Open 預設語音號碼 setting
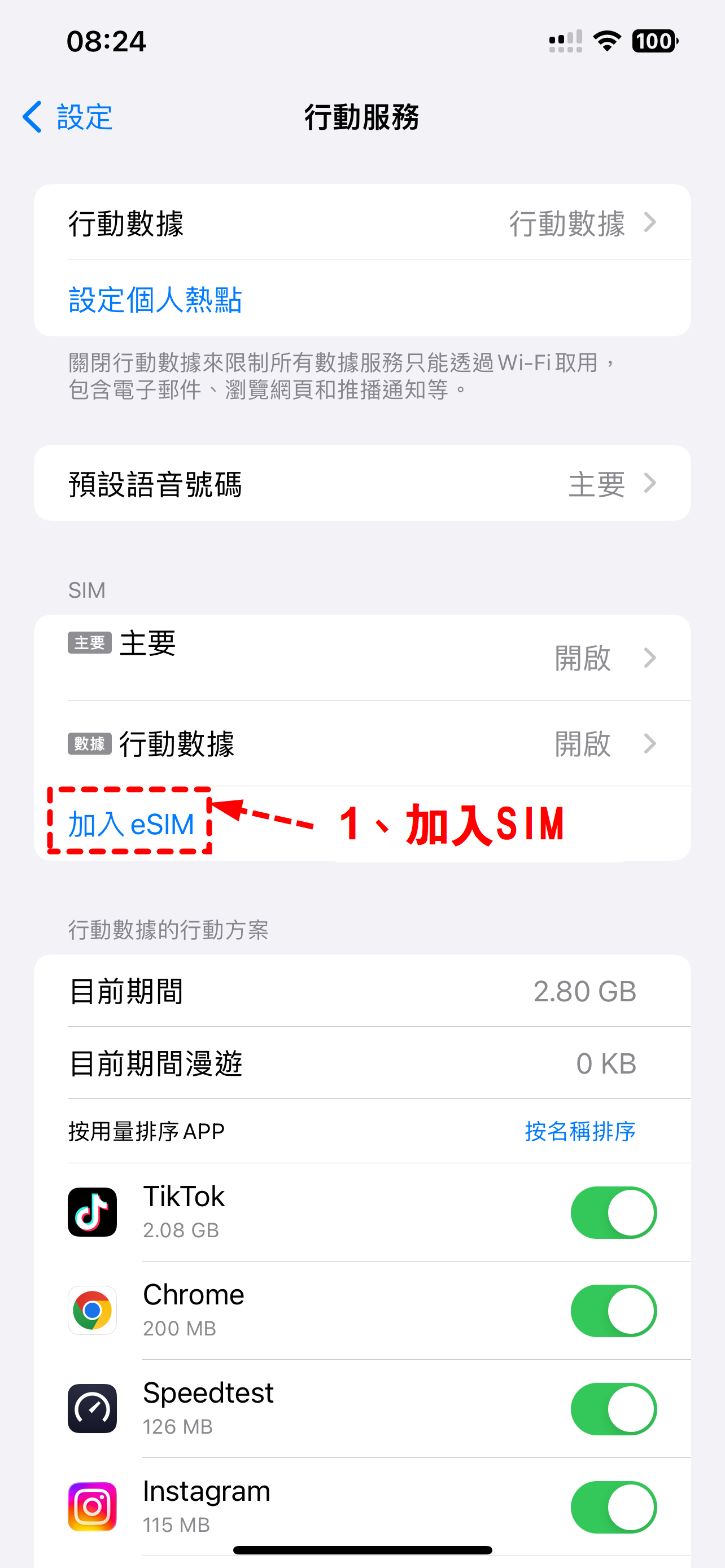Screen dimensions: 725x1568 (362, 483)
